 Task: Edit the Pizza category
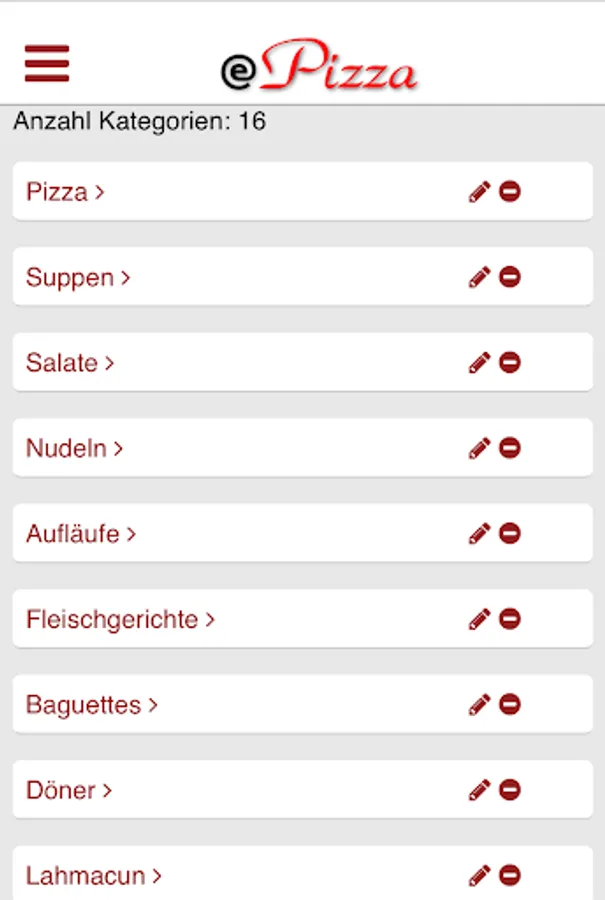480,192
